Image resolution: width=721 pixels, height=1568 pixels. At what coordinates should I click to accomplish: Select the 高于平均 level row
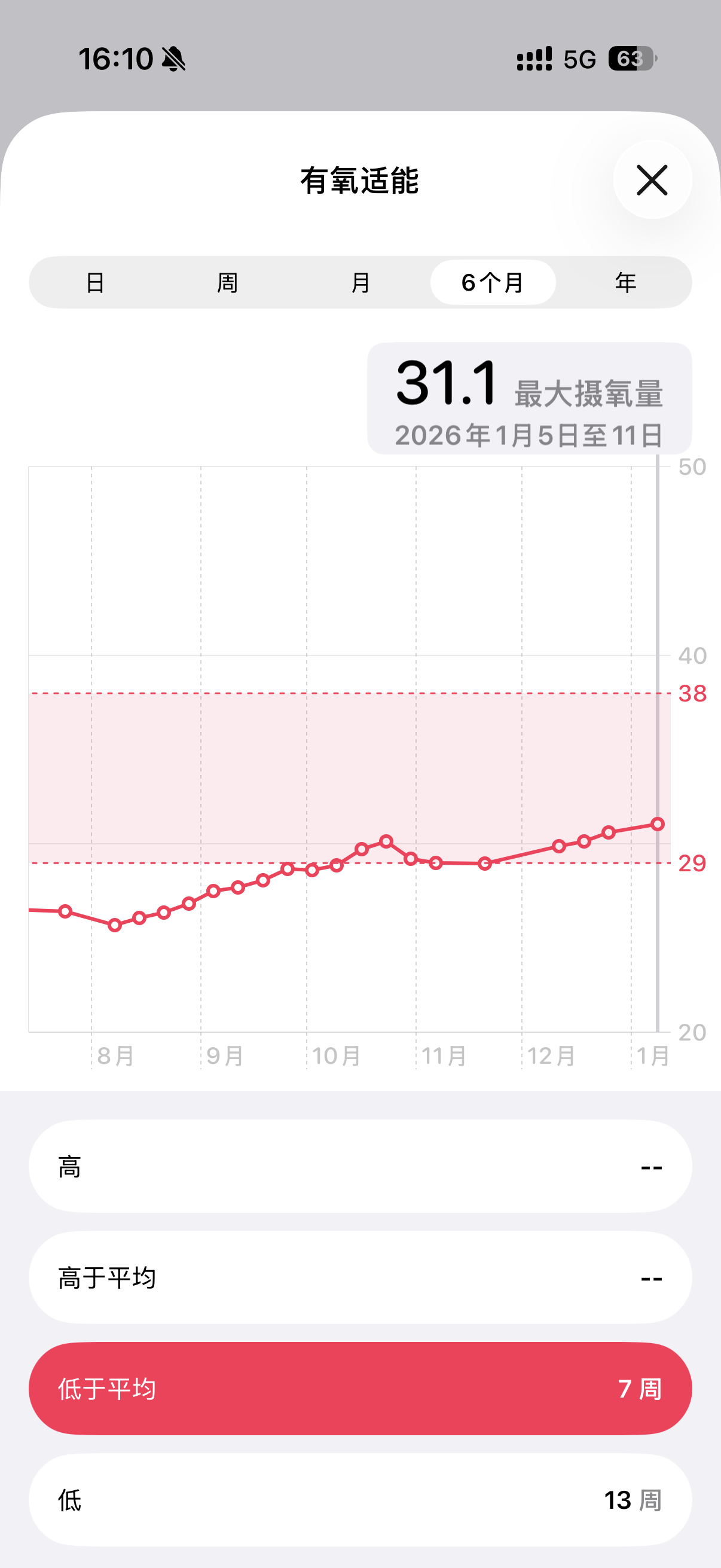(360, 1277)
